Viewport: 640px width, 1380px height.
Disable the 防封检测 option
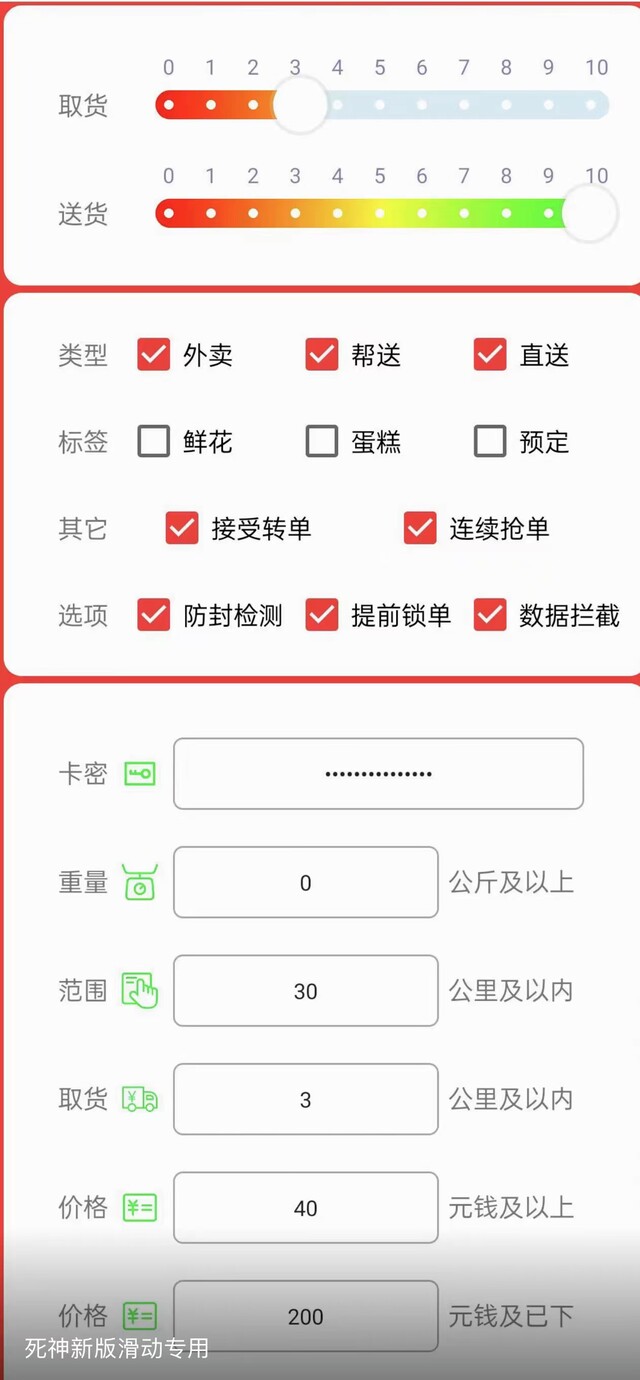coord(153,615)
